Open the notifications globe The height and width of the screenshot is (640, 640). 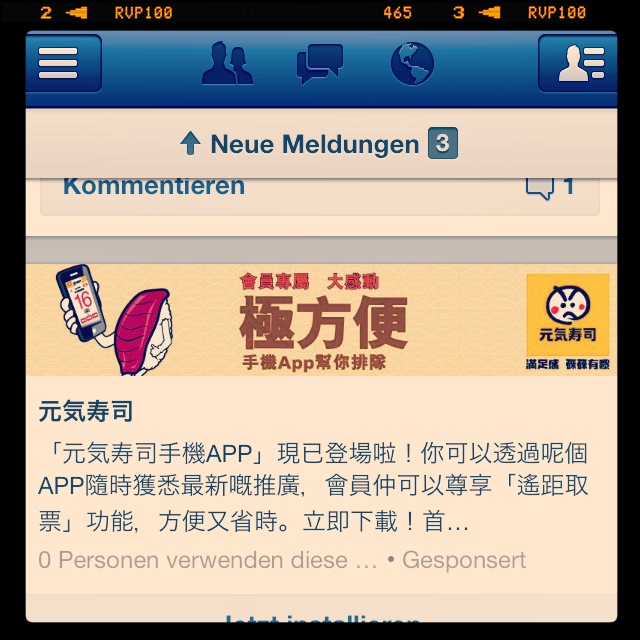(412, 64)
